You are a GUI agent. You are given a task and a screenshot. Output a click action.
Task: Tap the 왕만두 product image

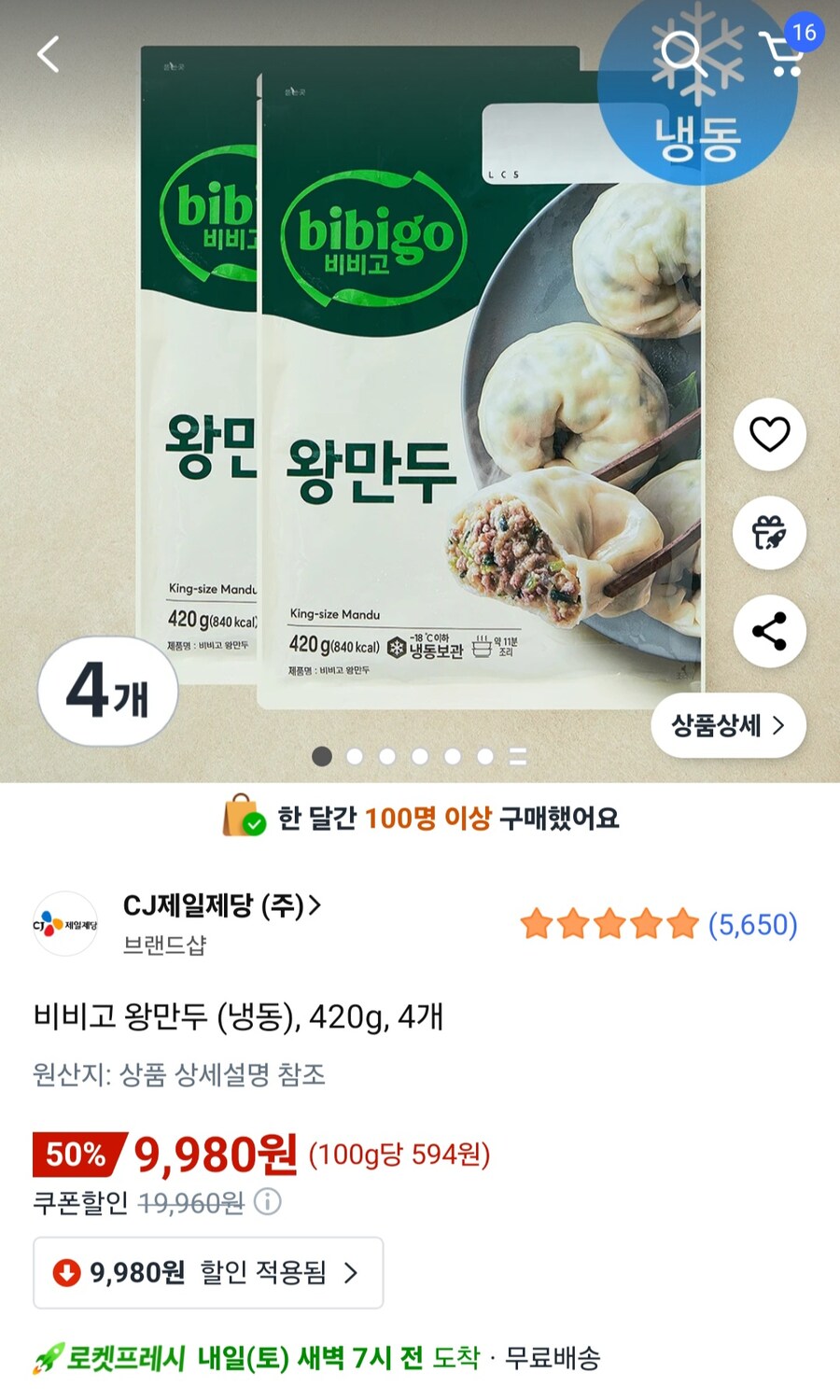point(420,392)
